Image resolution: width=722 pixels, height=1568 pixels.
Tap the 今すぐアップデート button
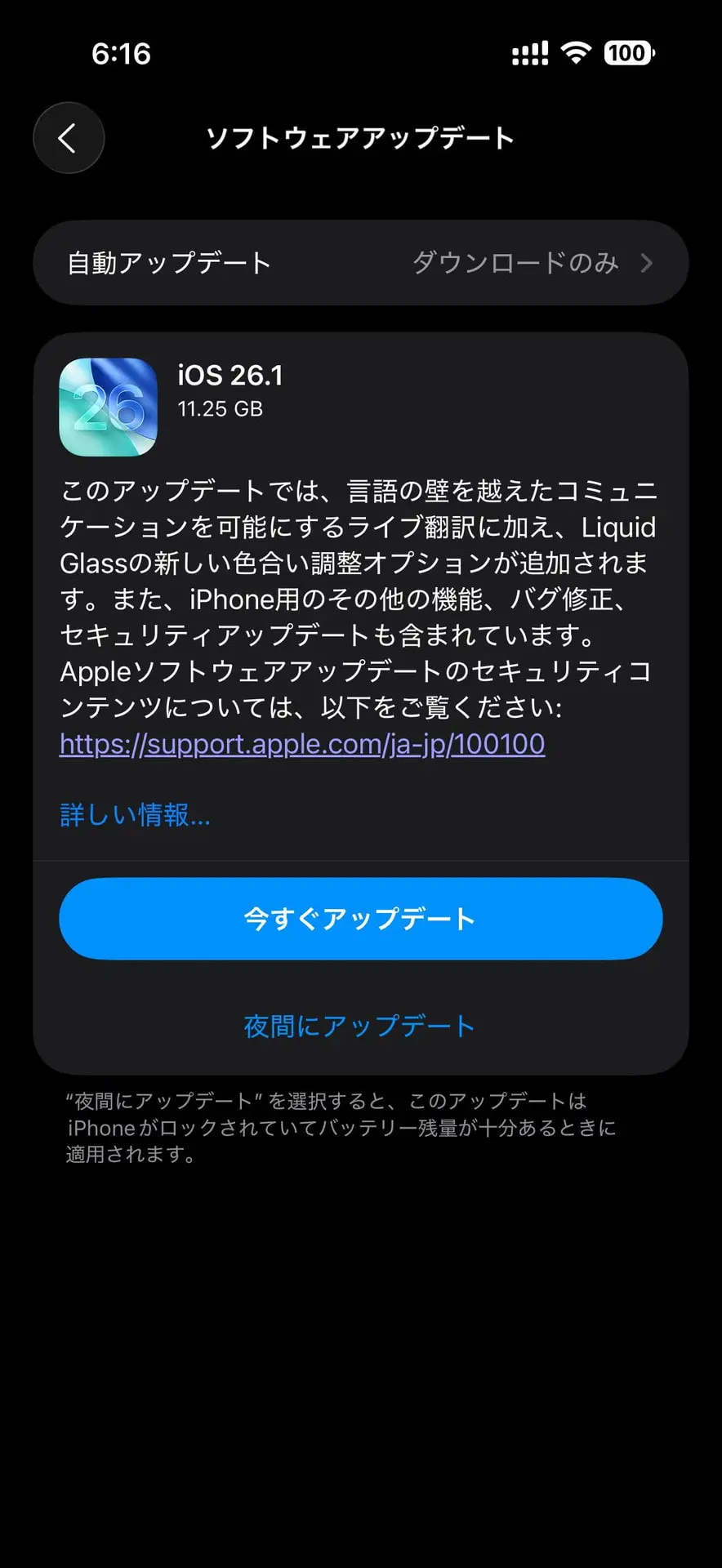[x=360, y=919]
